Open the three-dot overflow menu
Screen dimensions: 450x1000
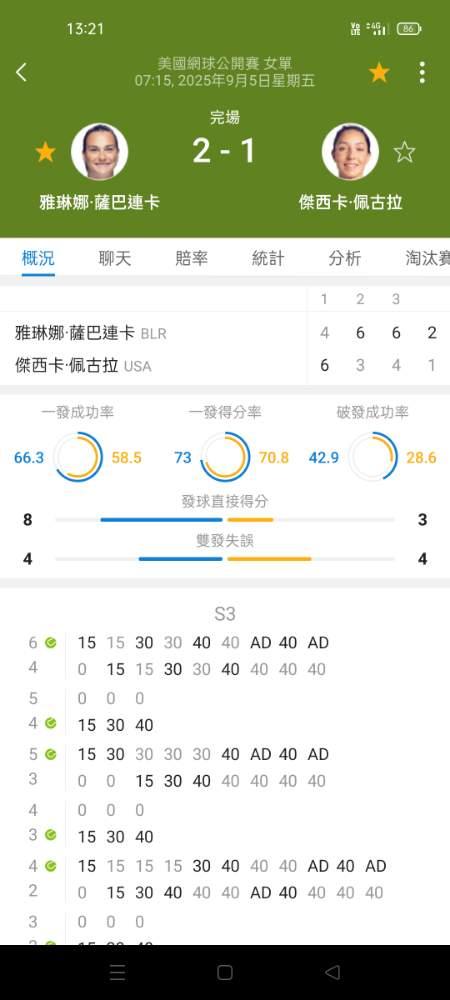tap(422, 73)
